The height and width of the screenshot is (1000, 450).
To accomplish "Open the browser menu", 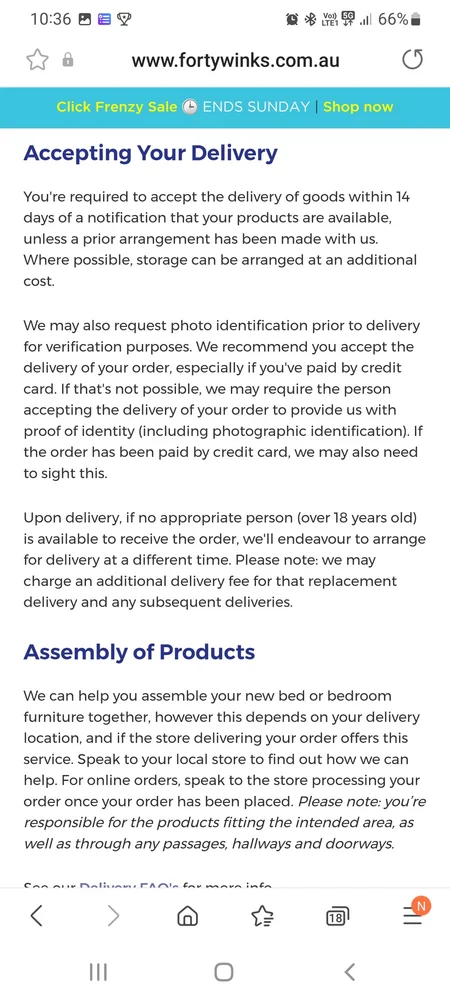I will click(x=413, y=916).
